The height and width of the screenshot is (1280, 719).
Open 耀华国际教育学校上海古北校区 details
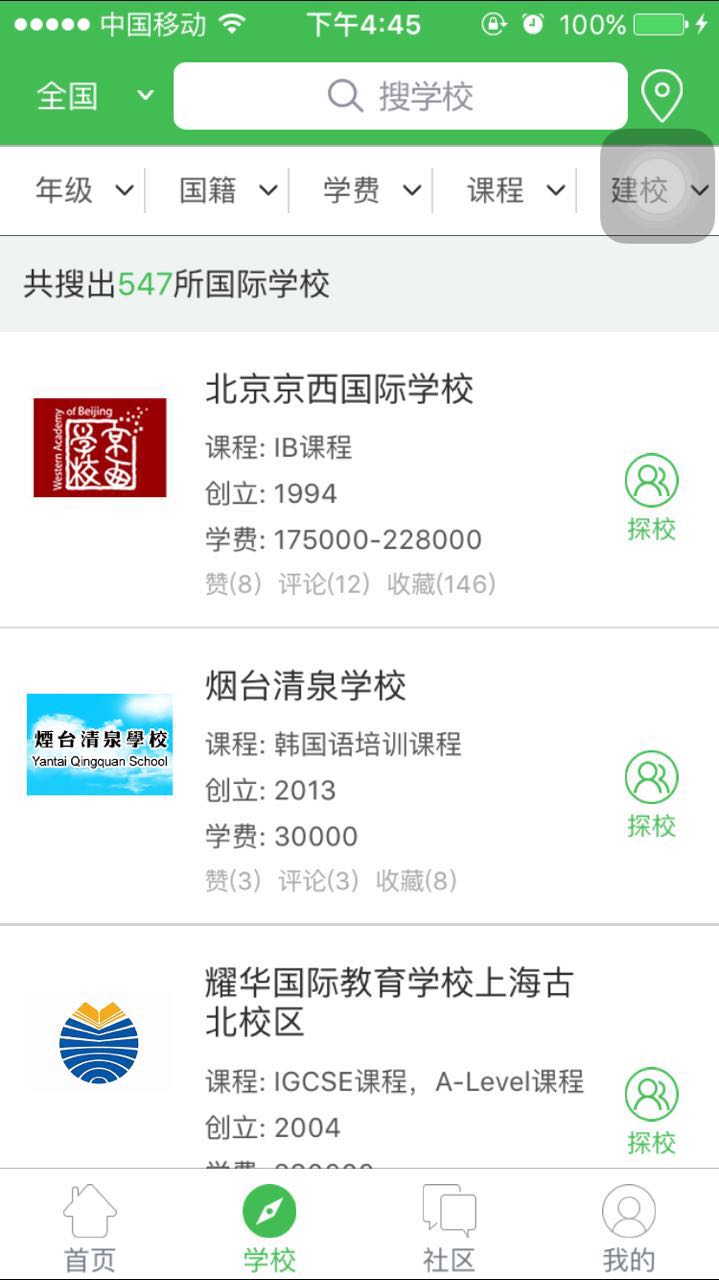[389, 1002]
